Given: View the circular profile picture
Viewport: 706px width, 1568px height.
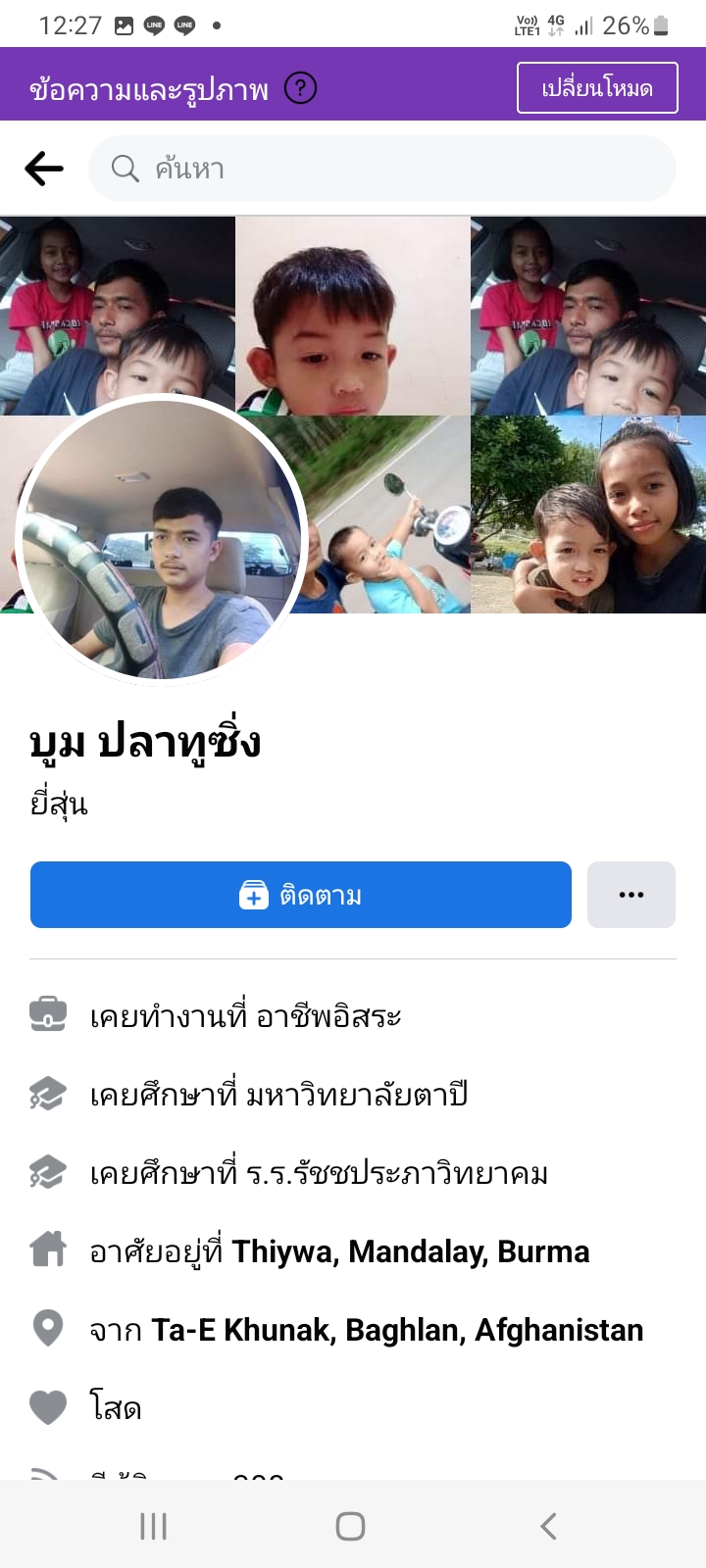Looking at the screenshot, I should click(162, 540).
